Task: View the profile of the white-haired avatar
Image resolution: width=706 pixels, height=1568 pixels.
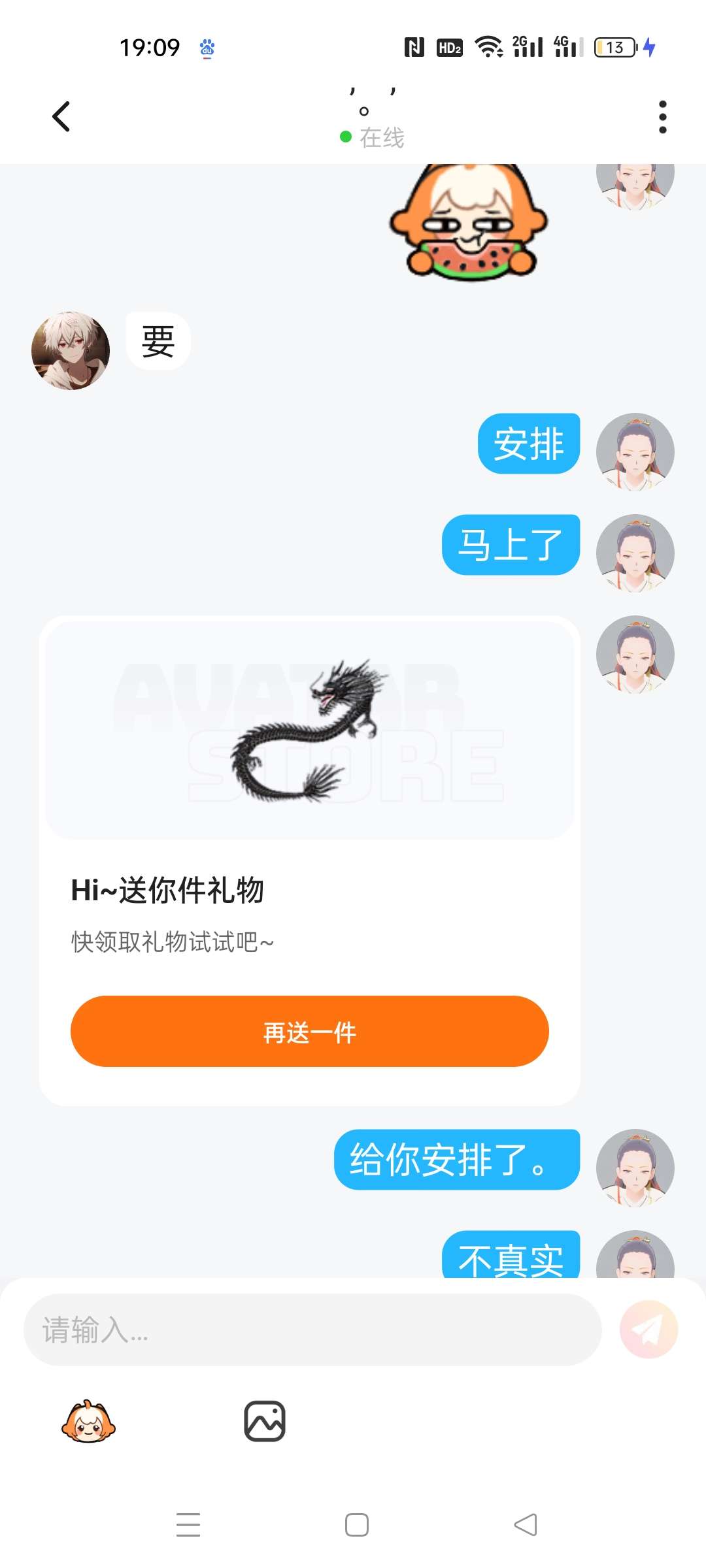Action: (71, 351)
